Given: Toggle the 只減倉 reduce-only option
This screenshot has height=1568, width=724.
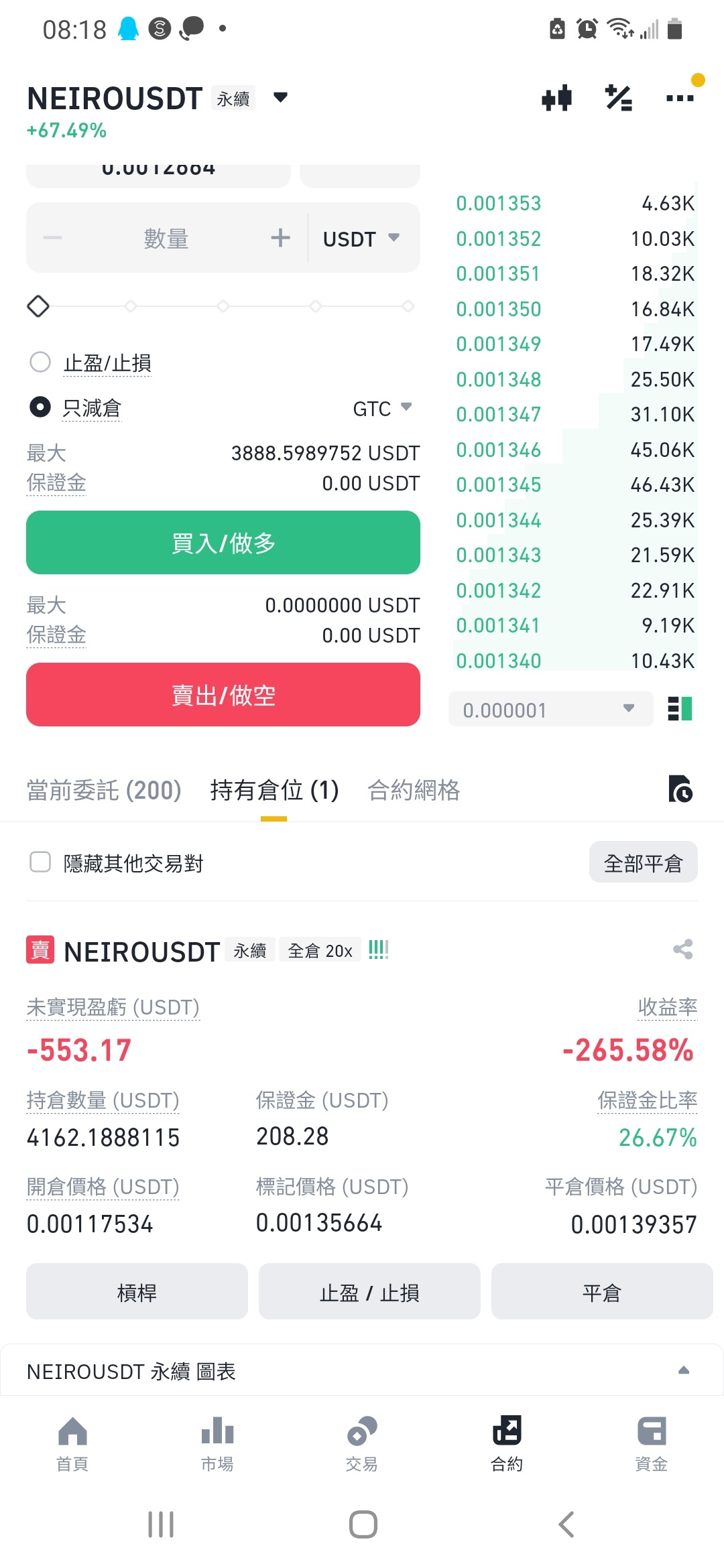Looking at the screenshot, I should tap(40, 407).
